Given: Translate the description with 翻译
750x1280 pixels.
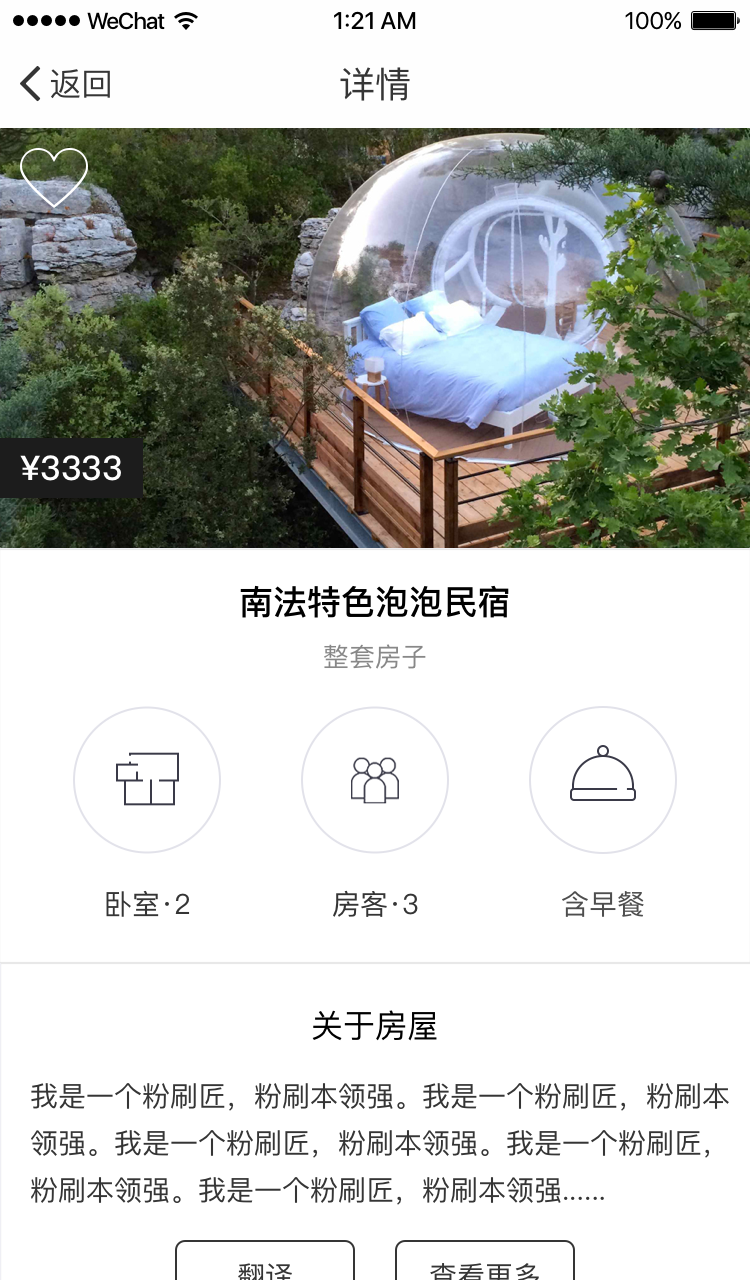Looking at the screenshot, I should (x=265, y=1265).
